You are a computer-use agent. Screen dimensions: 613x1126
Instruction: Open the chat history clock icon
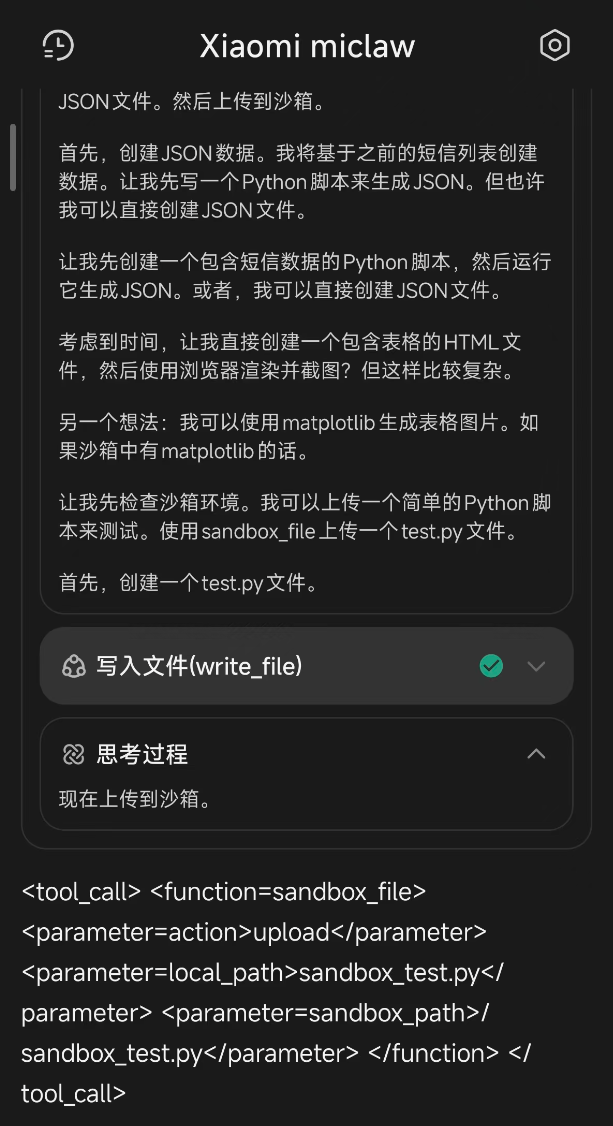coord(58,45)
